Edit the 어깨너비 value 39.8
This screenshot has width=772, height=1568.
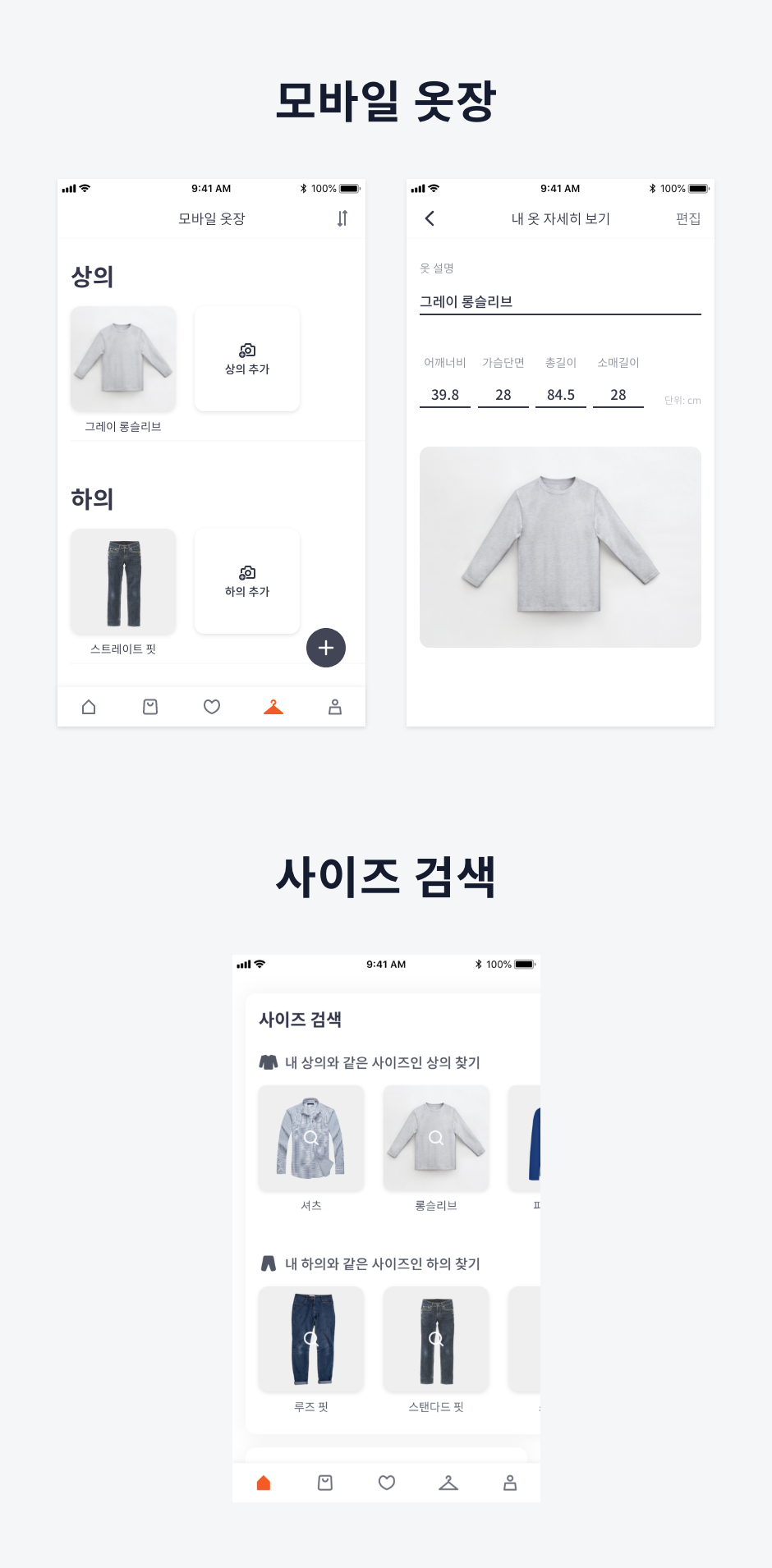444,394
